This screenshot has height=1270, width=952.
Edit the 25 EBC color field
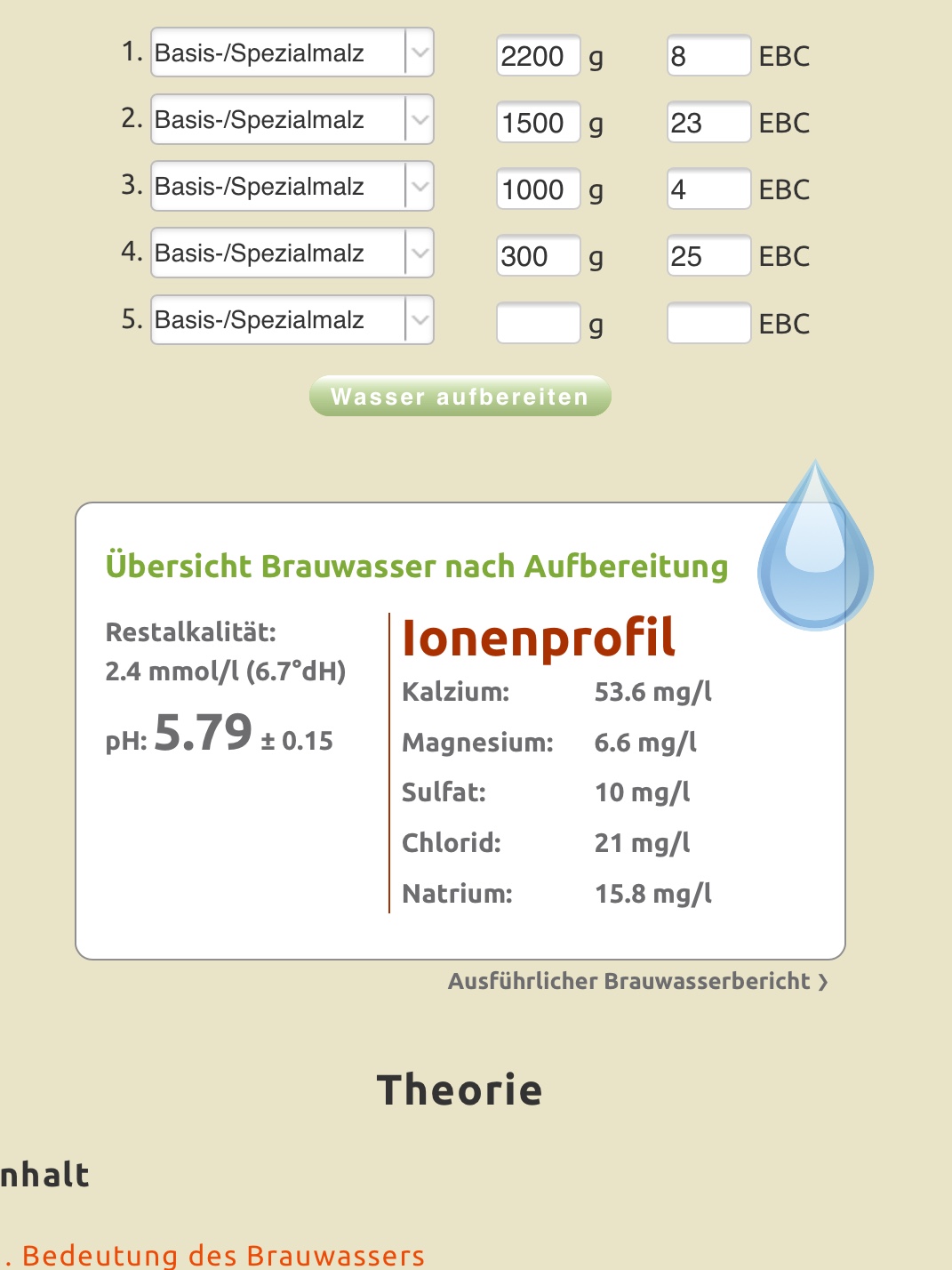[708, 256]
